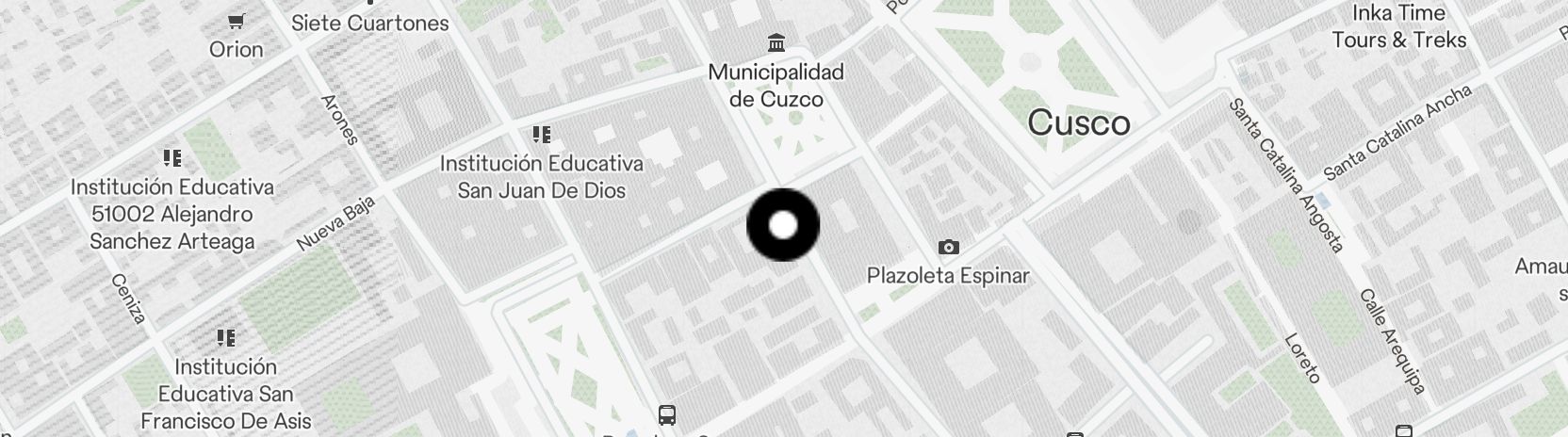The height and width of the screenshot is (437, 1568).
Task: Select Institución Educativa 51002 Alejandro Sanchez Arteaga marker
Action: (x=171, y=157)
